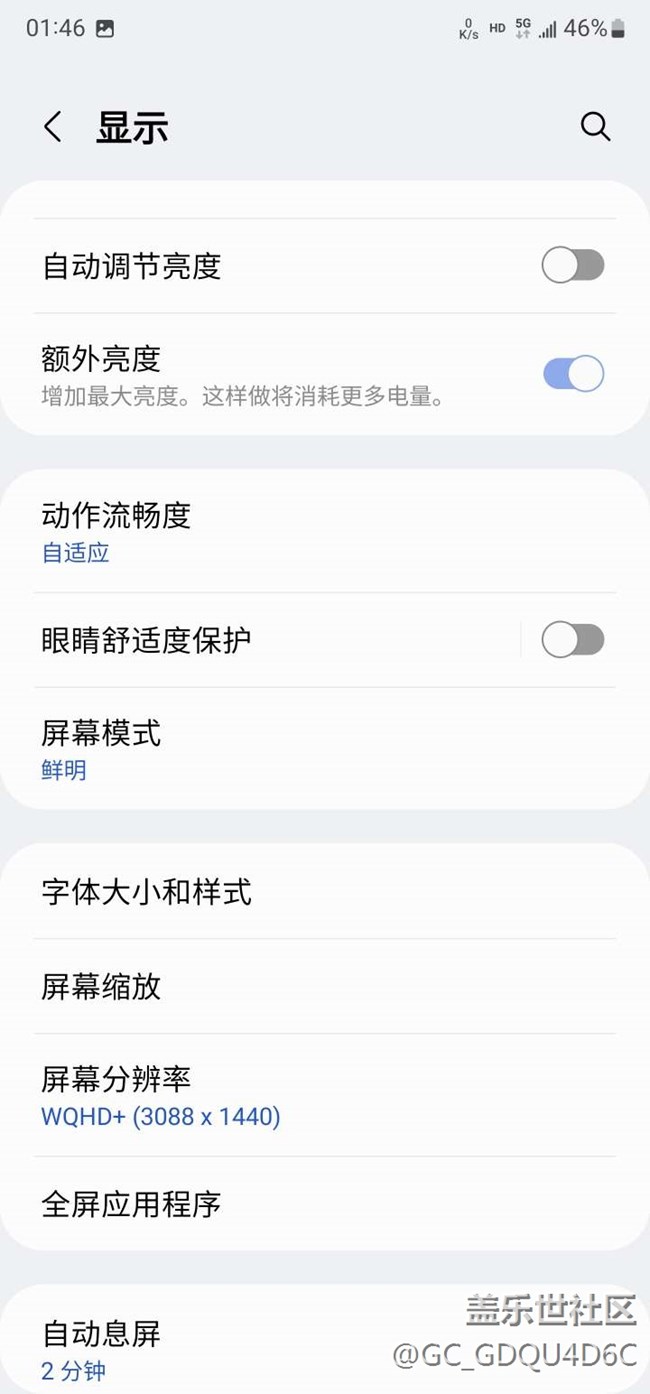Open 屏幕缩放 option
The width and height of the screenshot is (650, 1394).
pyautogui.click(x=325, y=987)
